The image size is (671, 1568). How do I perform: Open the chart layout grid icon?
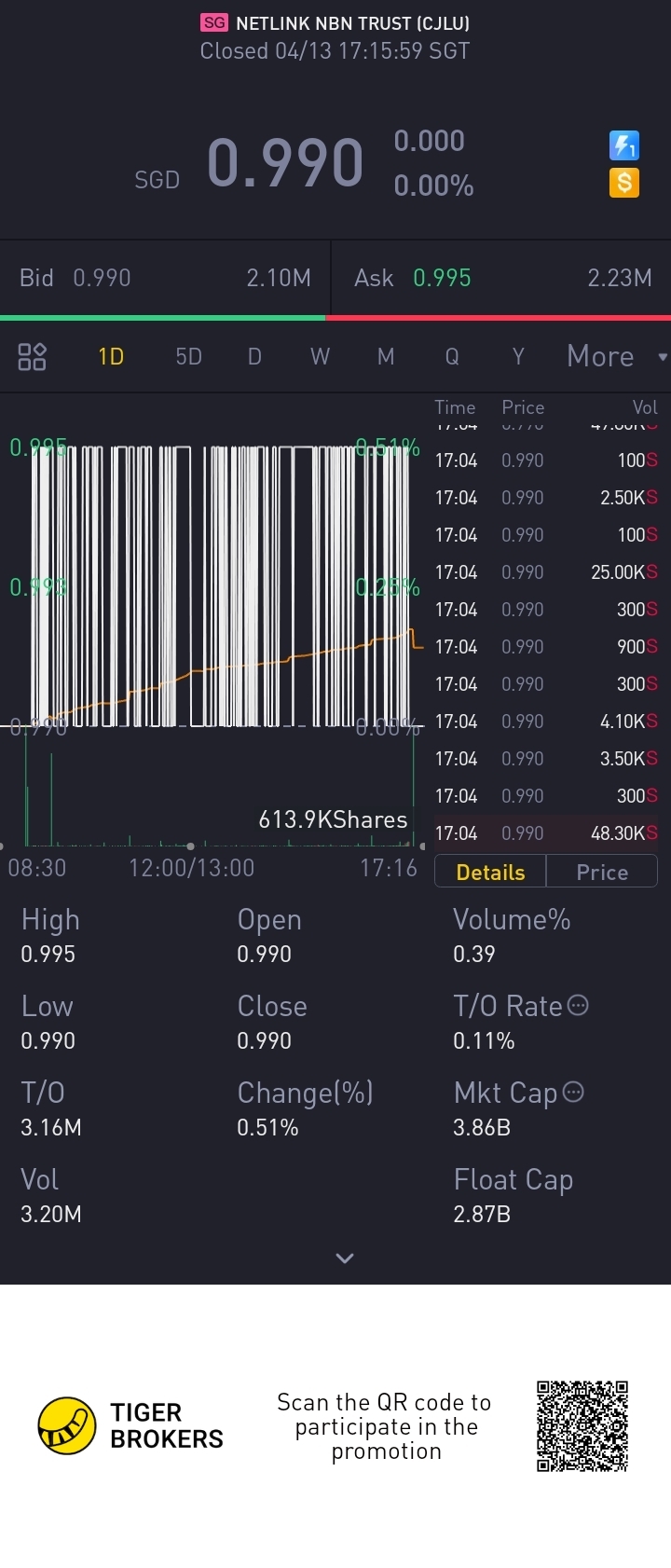[33, 356]
